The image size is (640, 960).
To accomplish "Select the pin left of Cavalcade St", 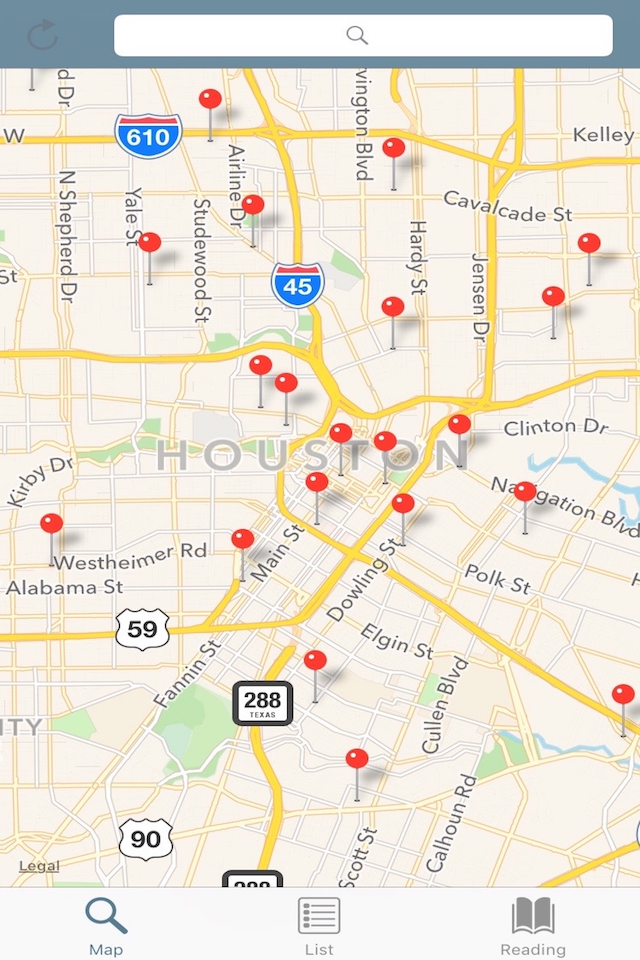I will click(x=394, y=149).
